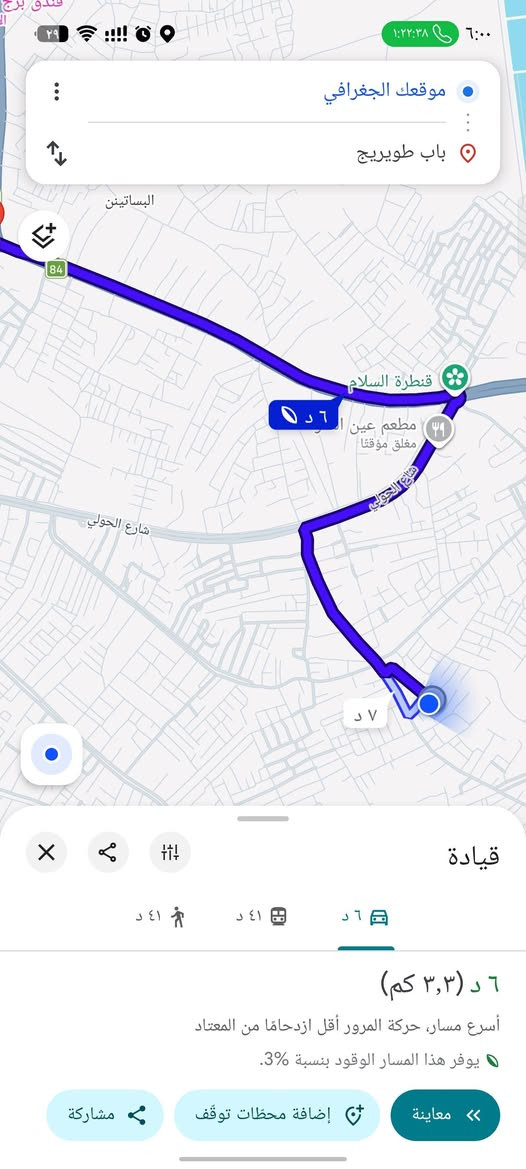Tap the معاينة preview button

click(x=445, y=1115)
